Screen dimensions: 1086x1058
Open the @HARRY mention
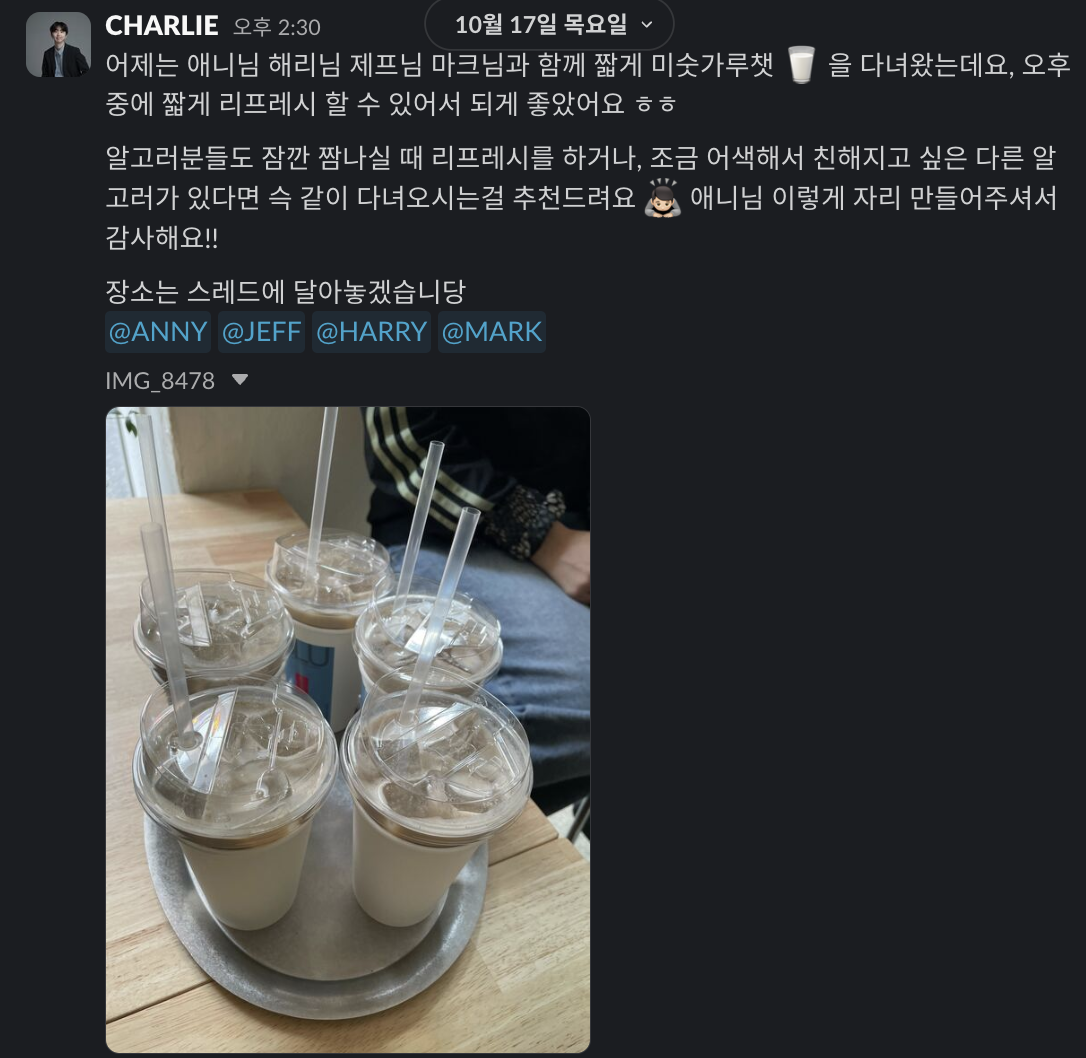tap(371, 332)
